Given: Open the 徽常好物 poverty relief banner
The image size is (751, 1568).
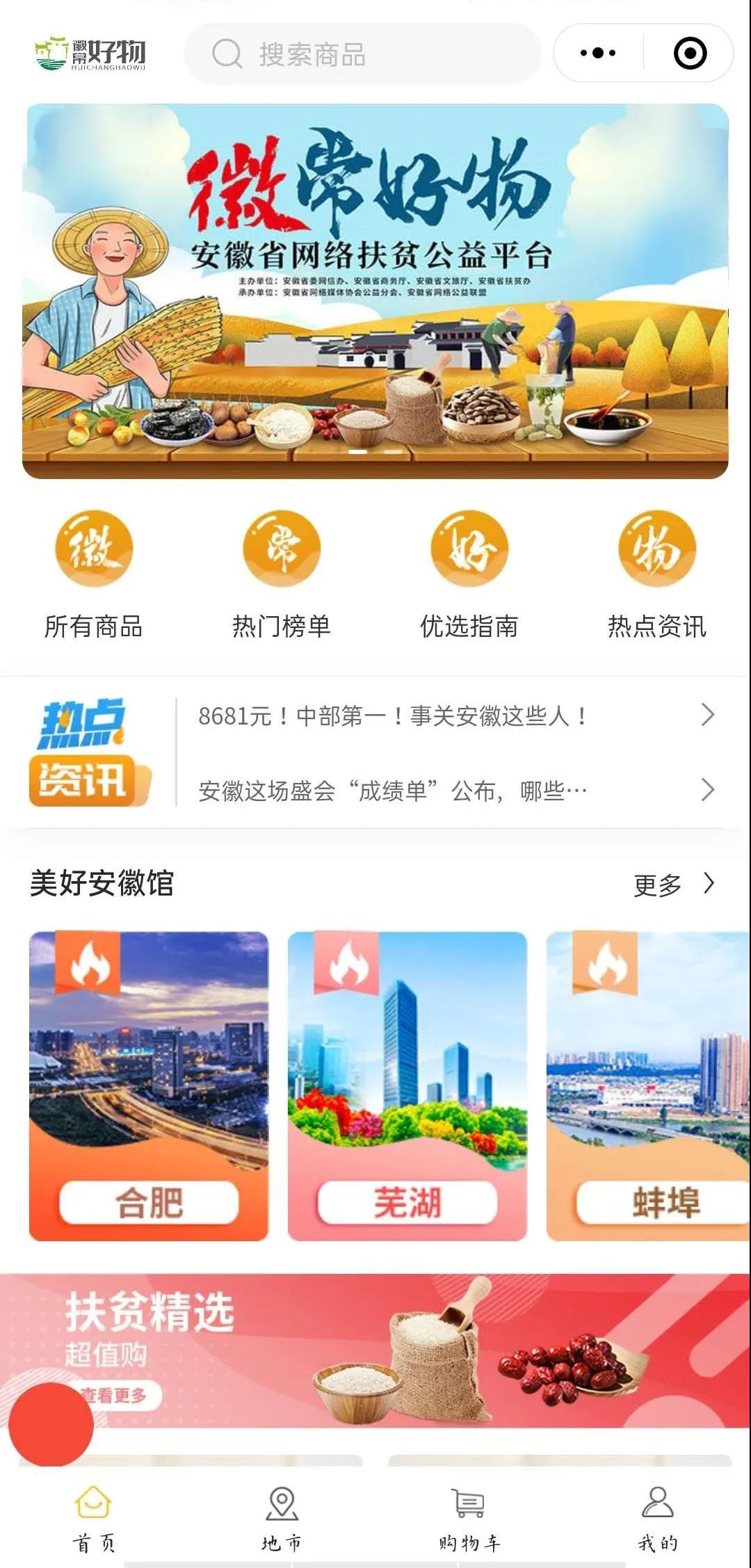Looking at the screenshot, I should [x=375, y=291].
